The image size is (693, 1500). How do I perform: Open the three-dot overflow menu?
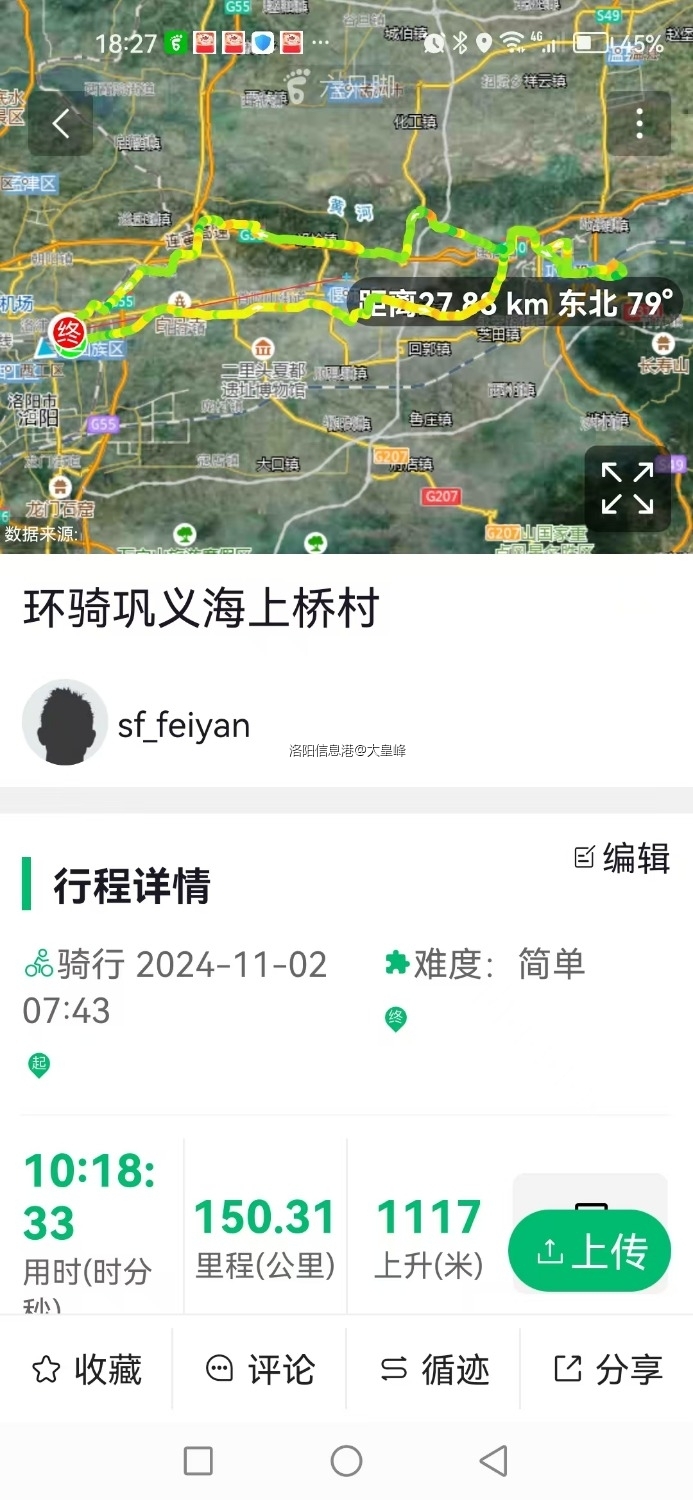[x=639, y=124]
